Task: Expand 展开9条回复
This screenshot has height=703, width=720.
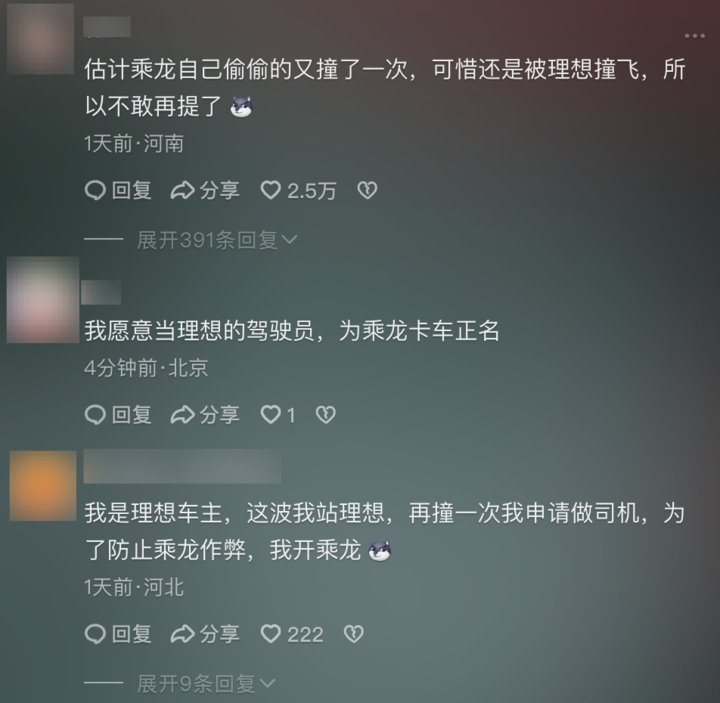Action: [210, 684]
